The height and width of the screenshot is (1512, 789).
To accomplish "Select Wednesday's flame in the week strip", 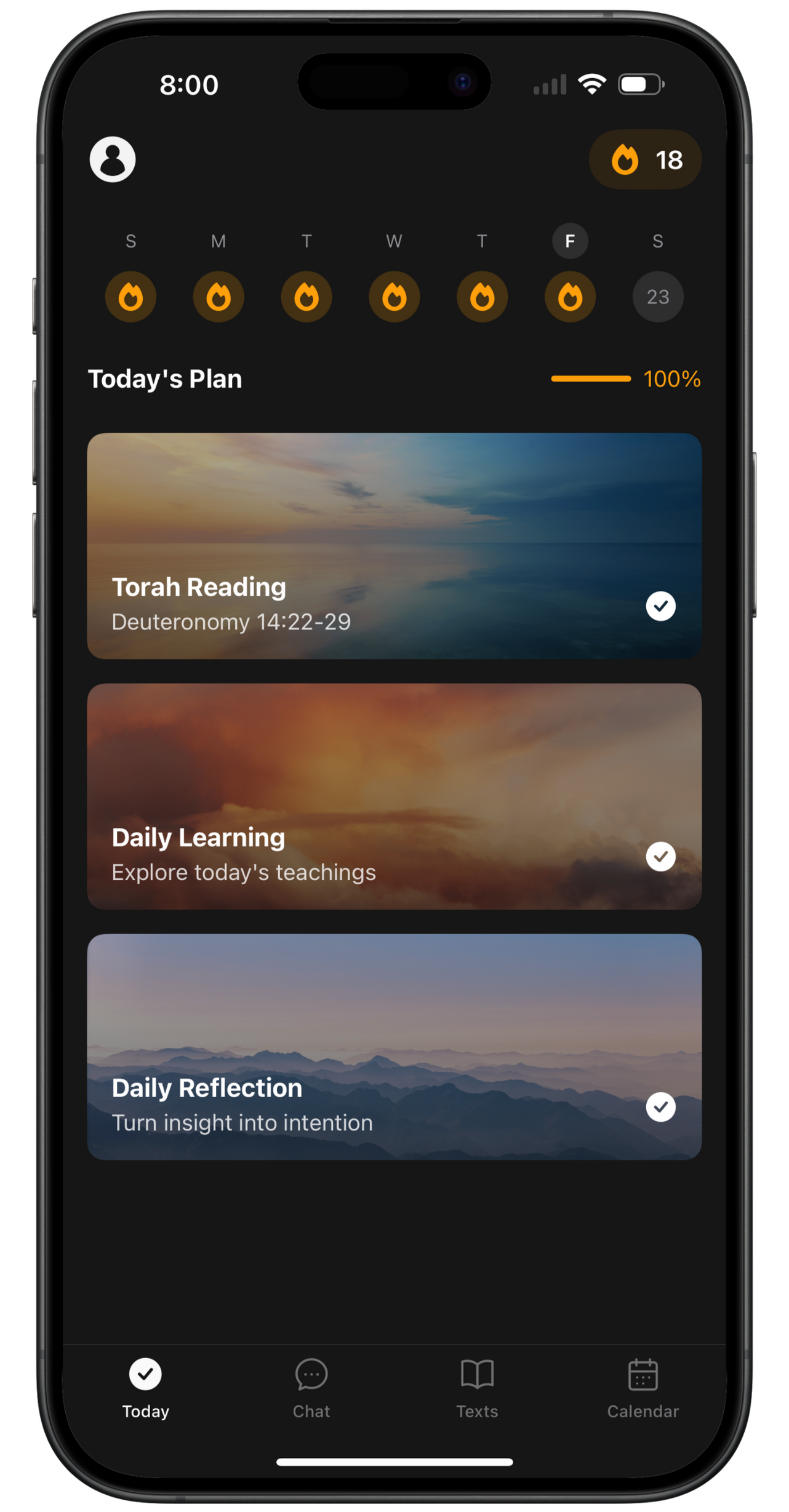I will 394,297.
